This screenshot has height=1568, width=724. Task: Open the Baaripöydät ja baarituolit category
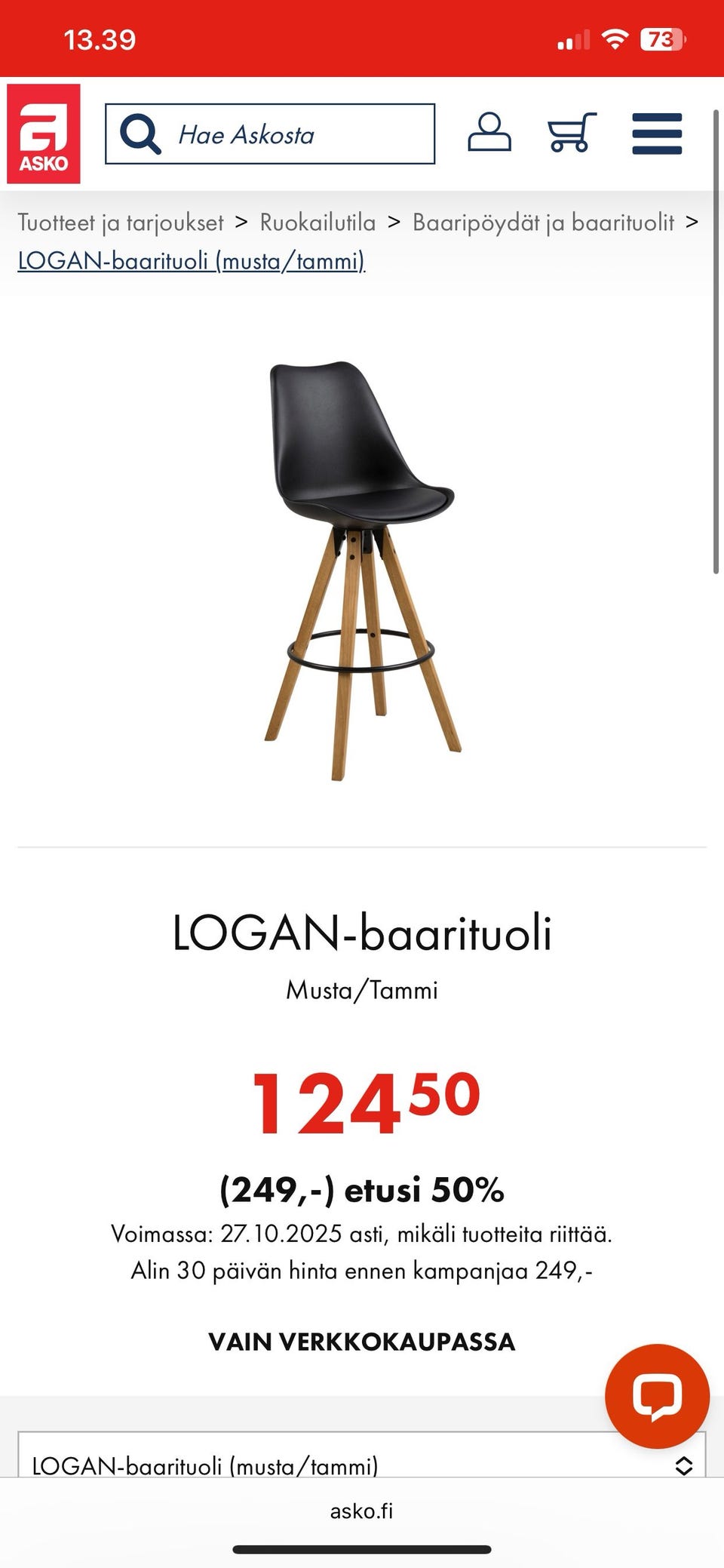543,223
